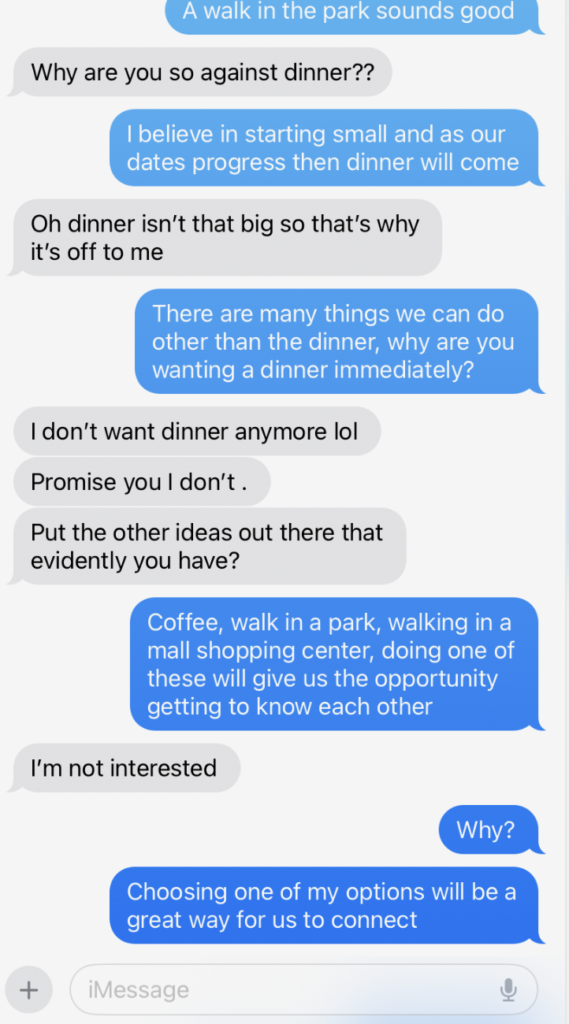Focus the iMessage text field
Image resolution: width=569 pixels, height=1024 pixels.
pyautogui.click(x=304, y=990)
